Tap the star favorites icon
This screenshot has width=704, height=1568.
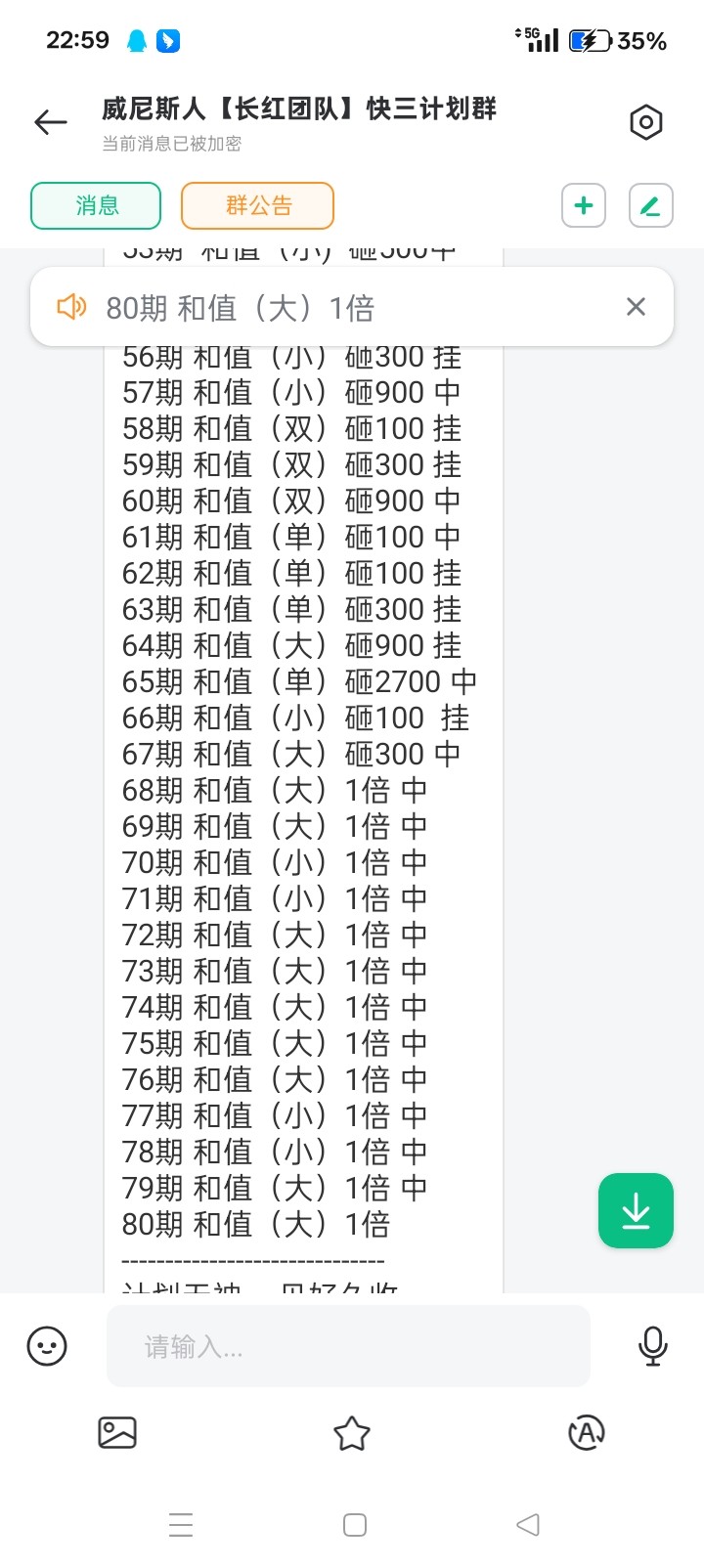(352, 1433)
